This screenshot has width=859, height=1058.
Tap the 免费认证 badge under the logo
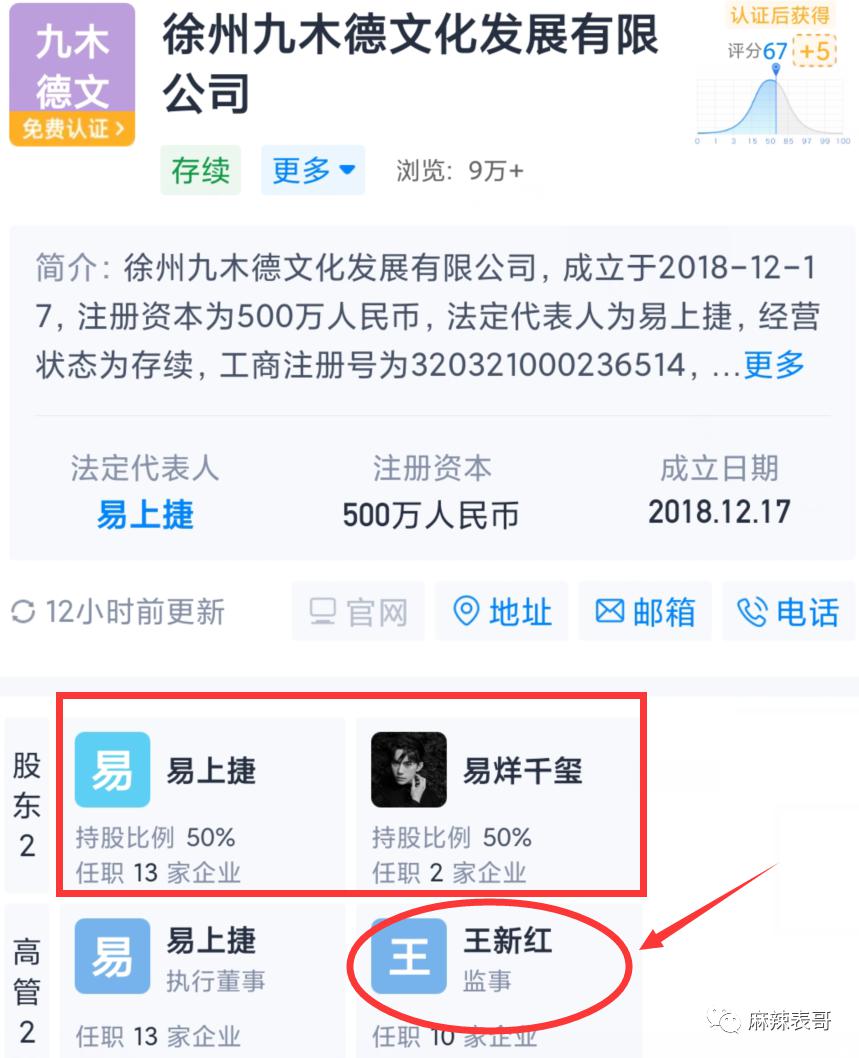[72, 128]
